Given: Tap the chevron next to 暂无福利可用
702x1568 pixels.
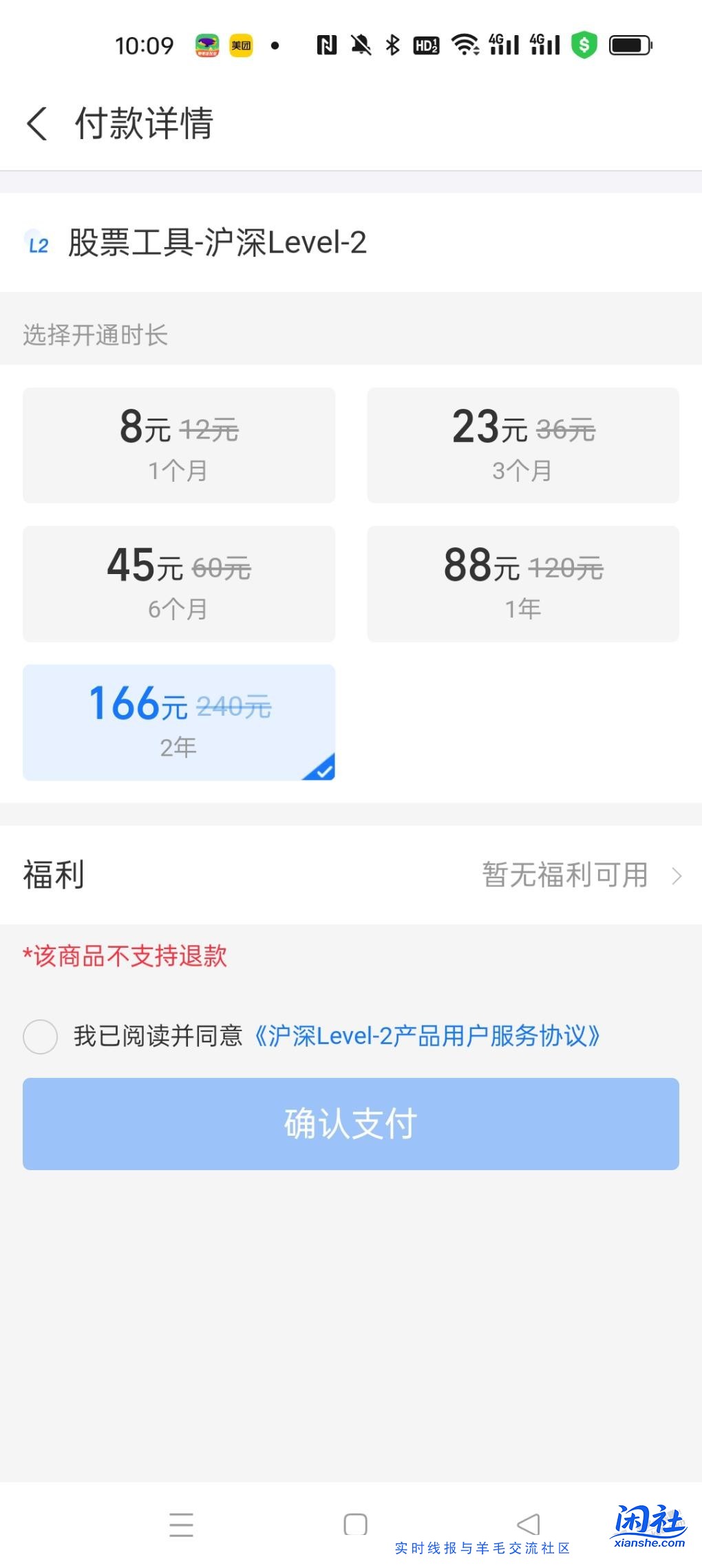Looking at the screenshot, I should (x=677, y=876).
